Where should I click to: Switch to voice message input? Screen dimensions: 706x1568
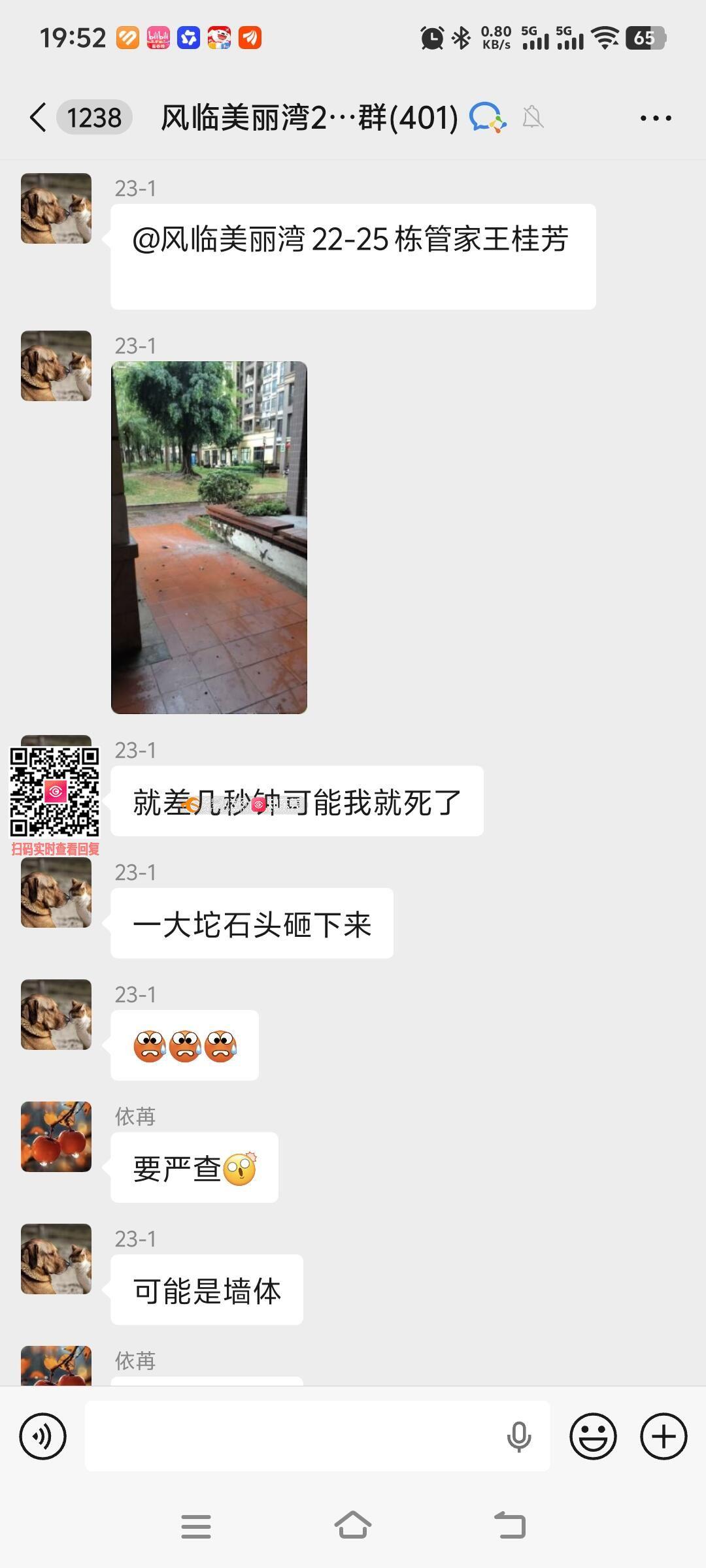(x=43, y=1436)
